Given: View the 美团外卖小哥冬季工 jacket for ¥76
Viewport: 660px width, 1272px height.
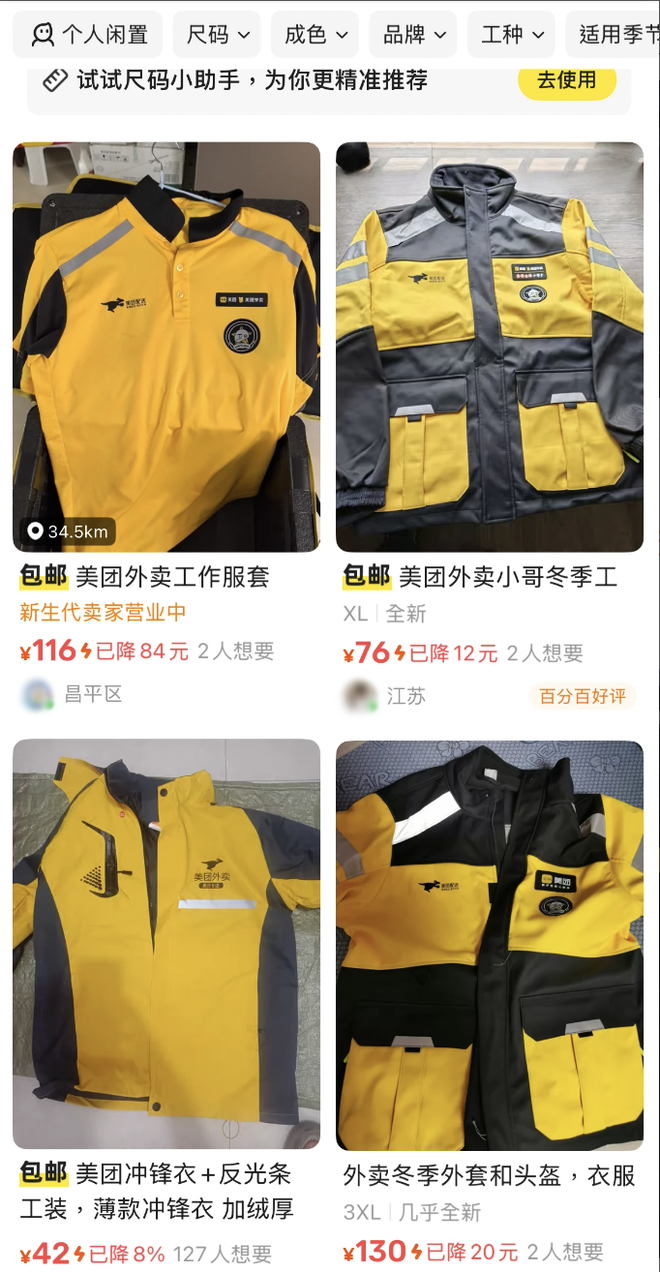Looking at the screenshot, I should pyautogui.click(x=489, y=347).
